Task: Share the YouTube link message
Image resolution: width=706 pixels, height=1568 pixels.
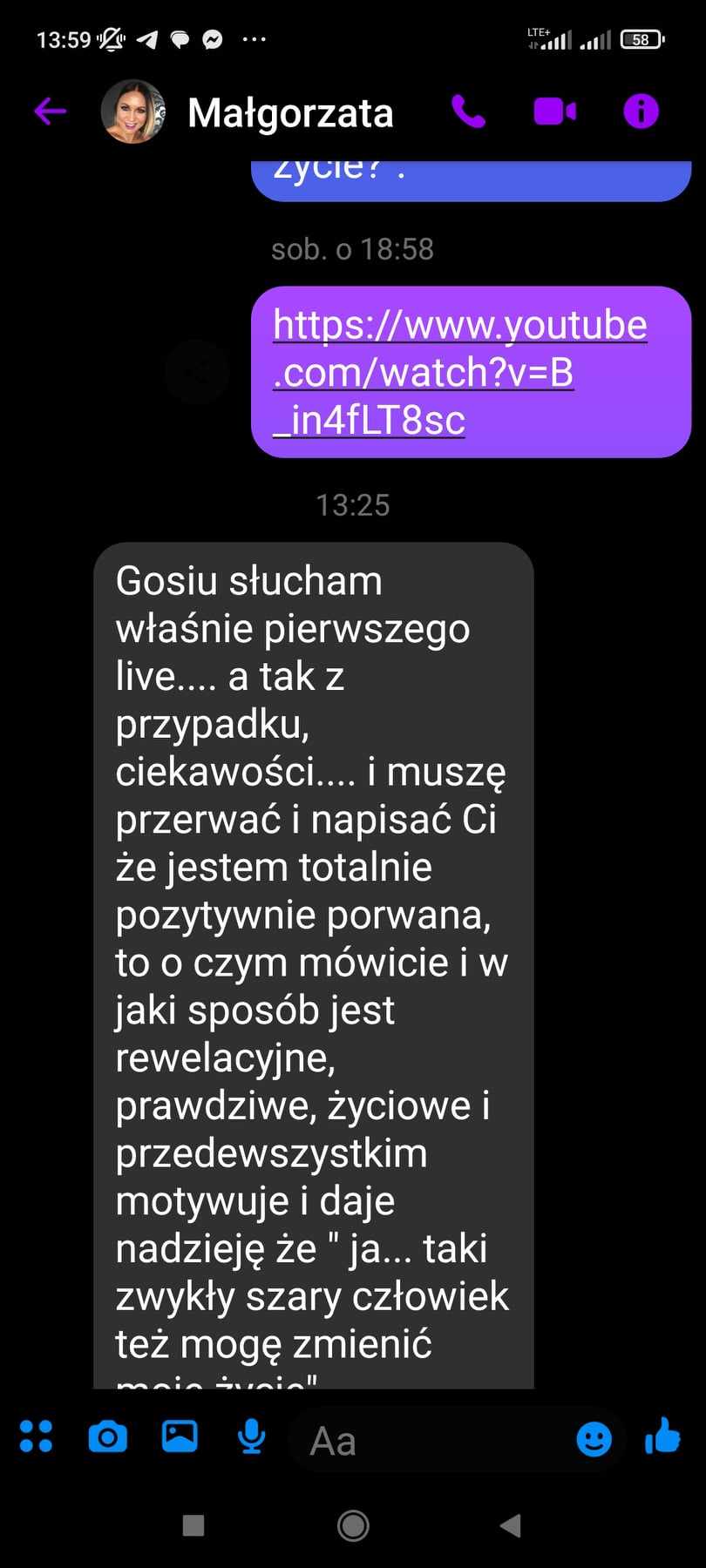Action: (x=197, y=372)
